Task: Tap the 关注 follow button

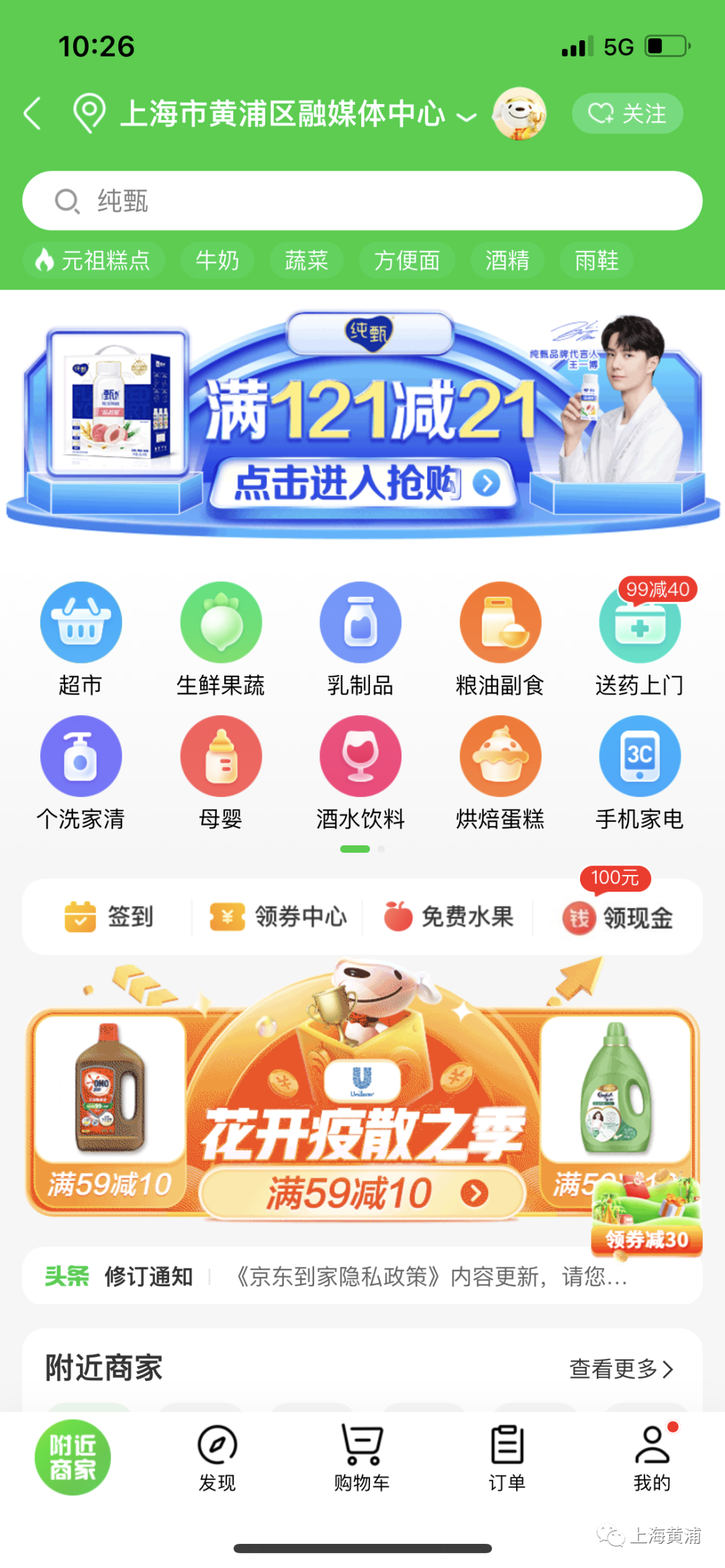Action: point(627,113)
